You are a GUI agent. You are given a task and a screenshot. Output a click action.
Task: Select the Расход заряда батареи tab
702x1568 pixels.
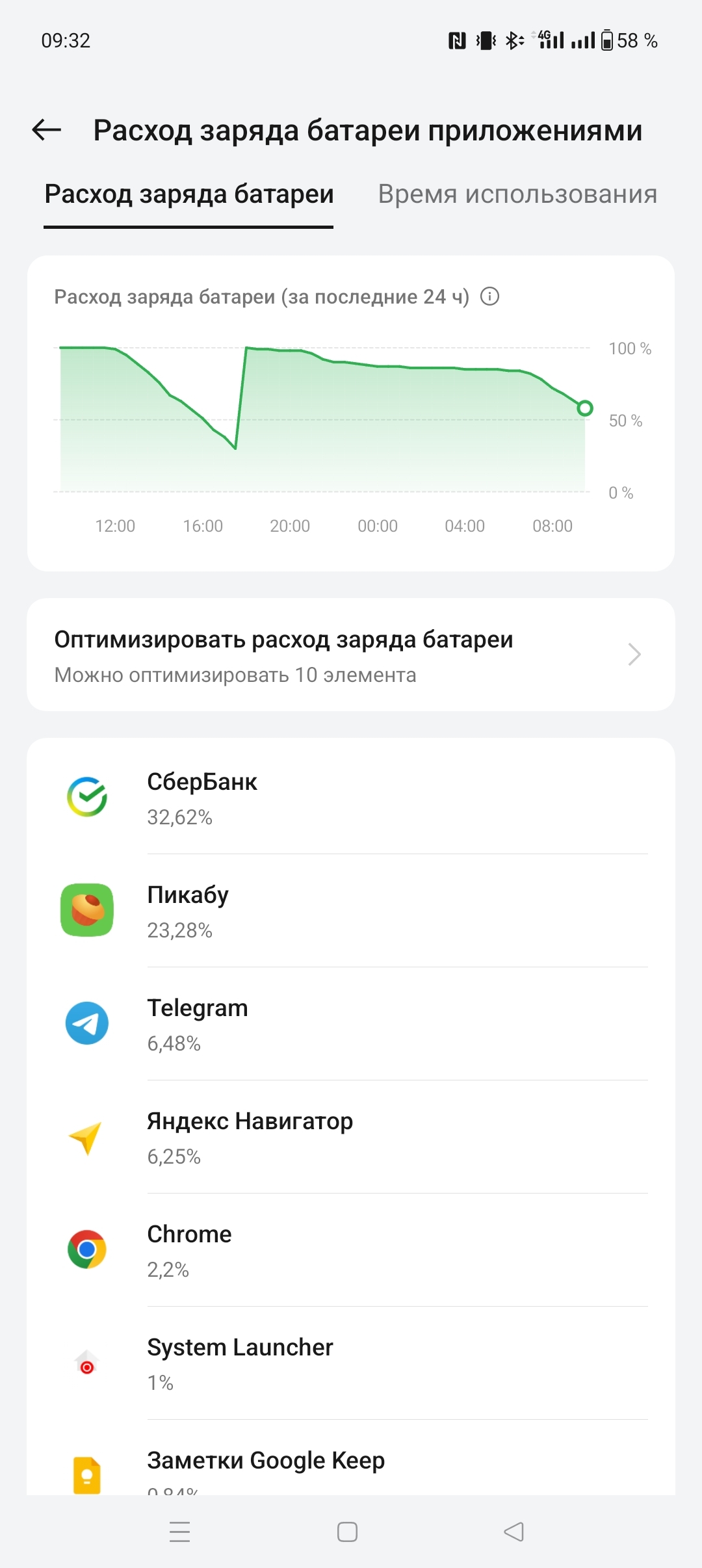(x=188, y=194)
